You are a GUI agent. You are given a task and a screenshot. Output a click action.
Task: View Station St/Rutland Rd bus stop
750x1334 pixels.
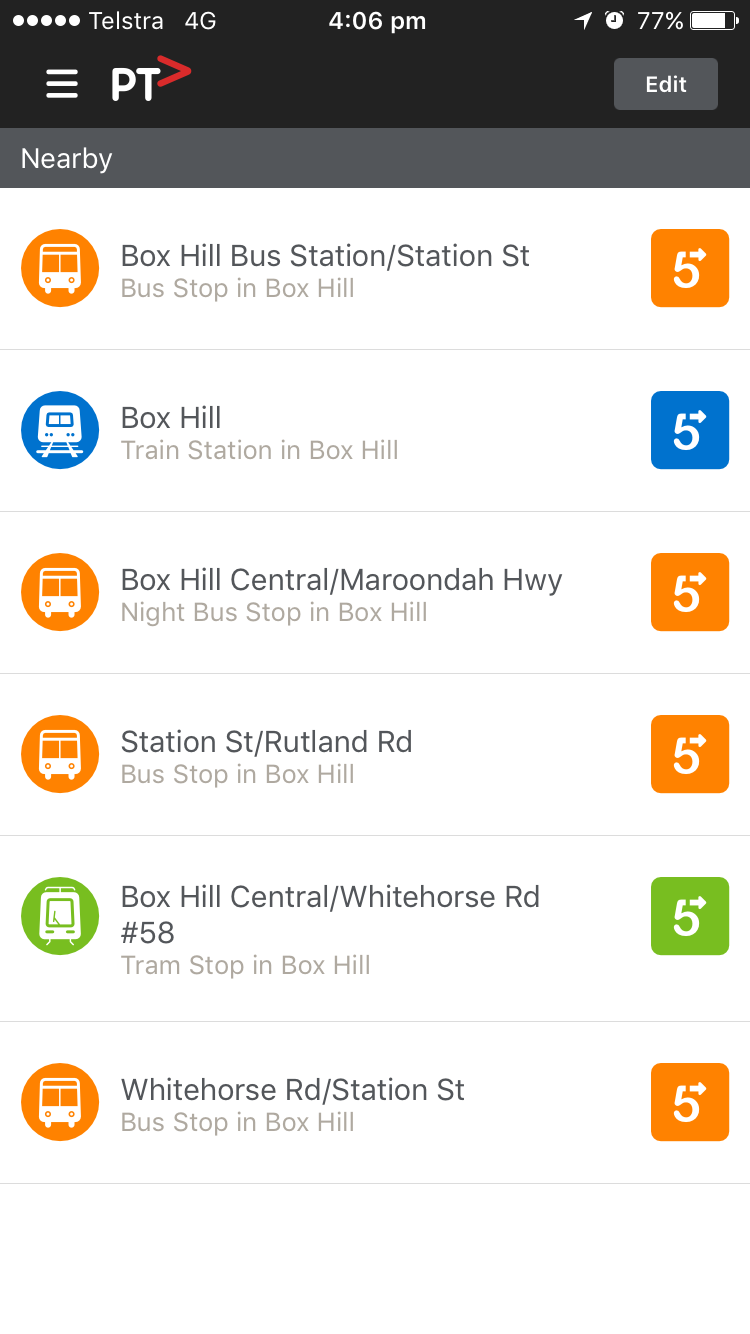(266, 755)
